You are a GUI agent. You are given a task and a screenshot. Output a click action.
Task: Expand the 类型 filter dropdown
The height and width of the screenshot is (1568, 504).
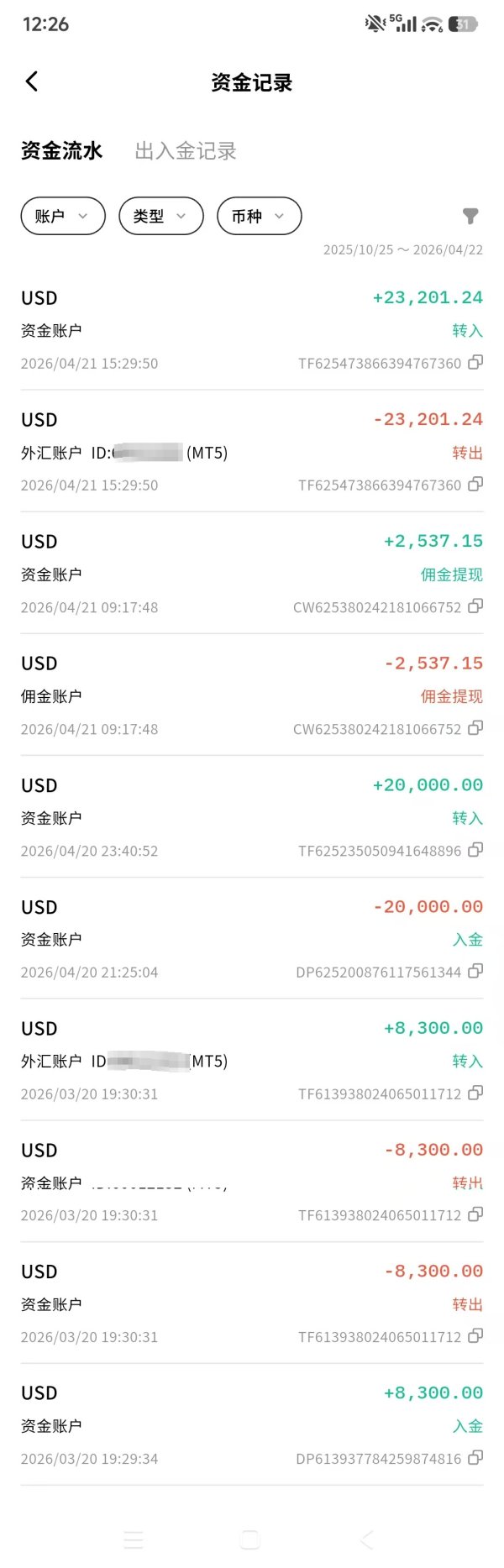(161, 216)
